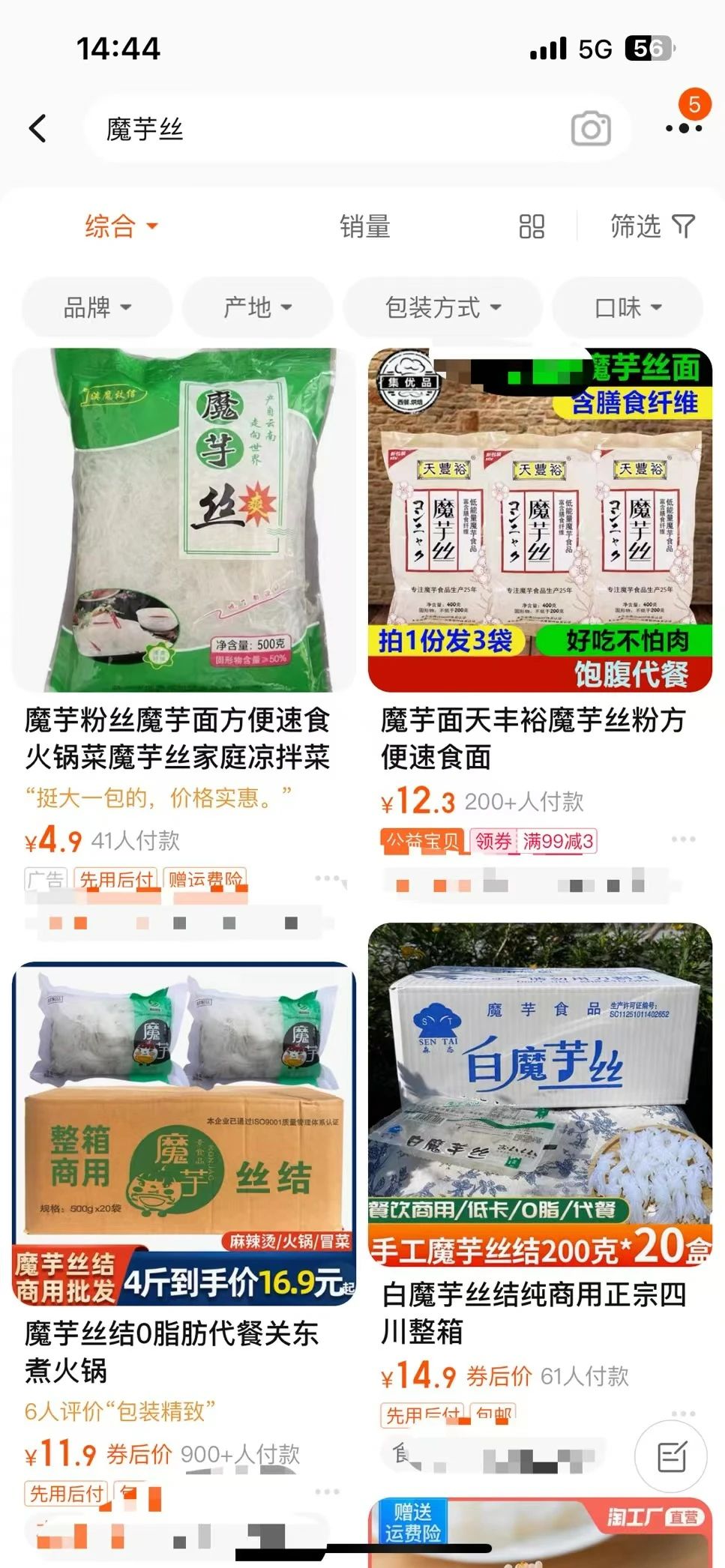
Task: Open more options for the ¥4.9 item
Action: (328, 878)
